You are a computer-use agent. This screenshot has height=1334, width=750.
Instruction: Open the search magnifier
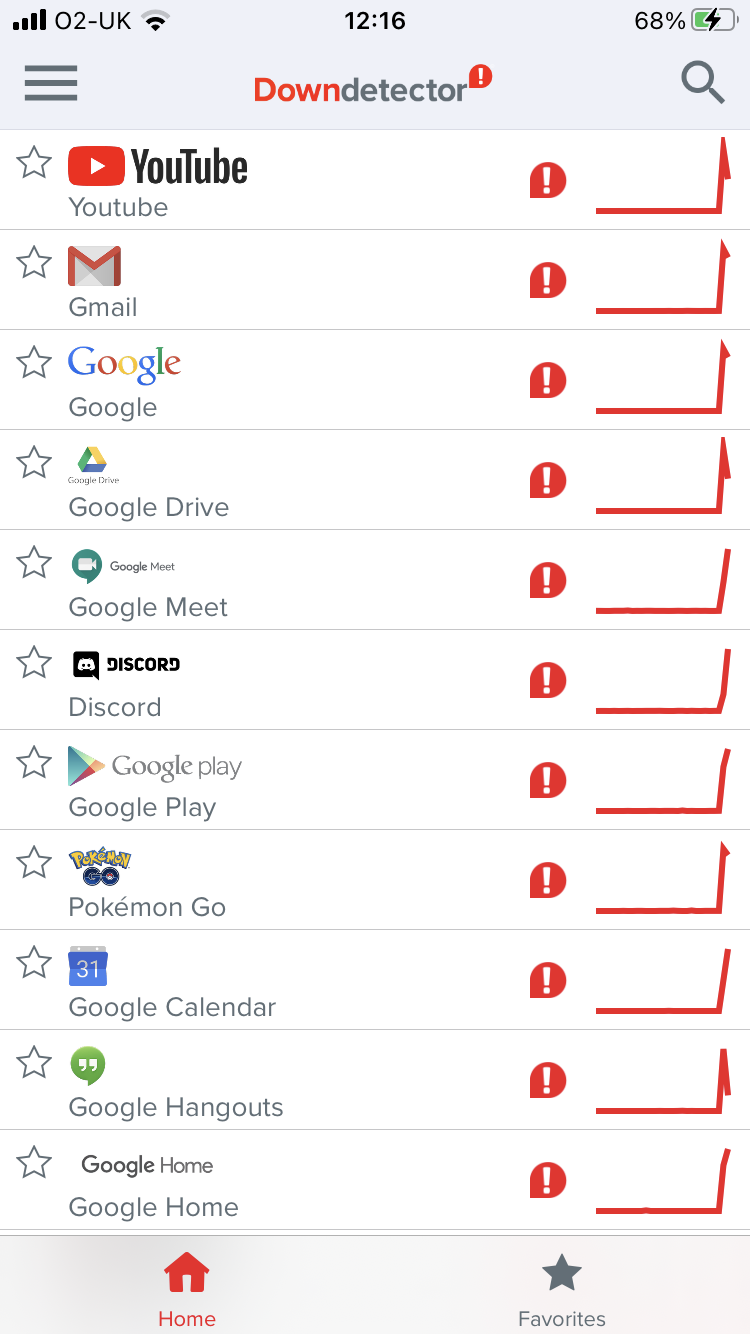click(703, 83)
